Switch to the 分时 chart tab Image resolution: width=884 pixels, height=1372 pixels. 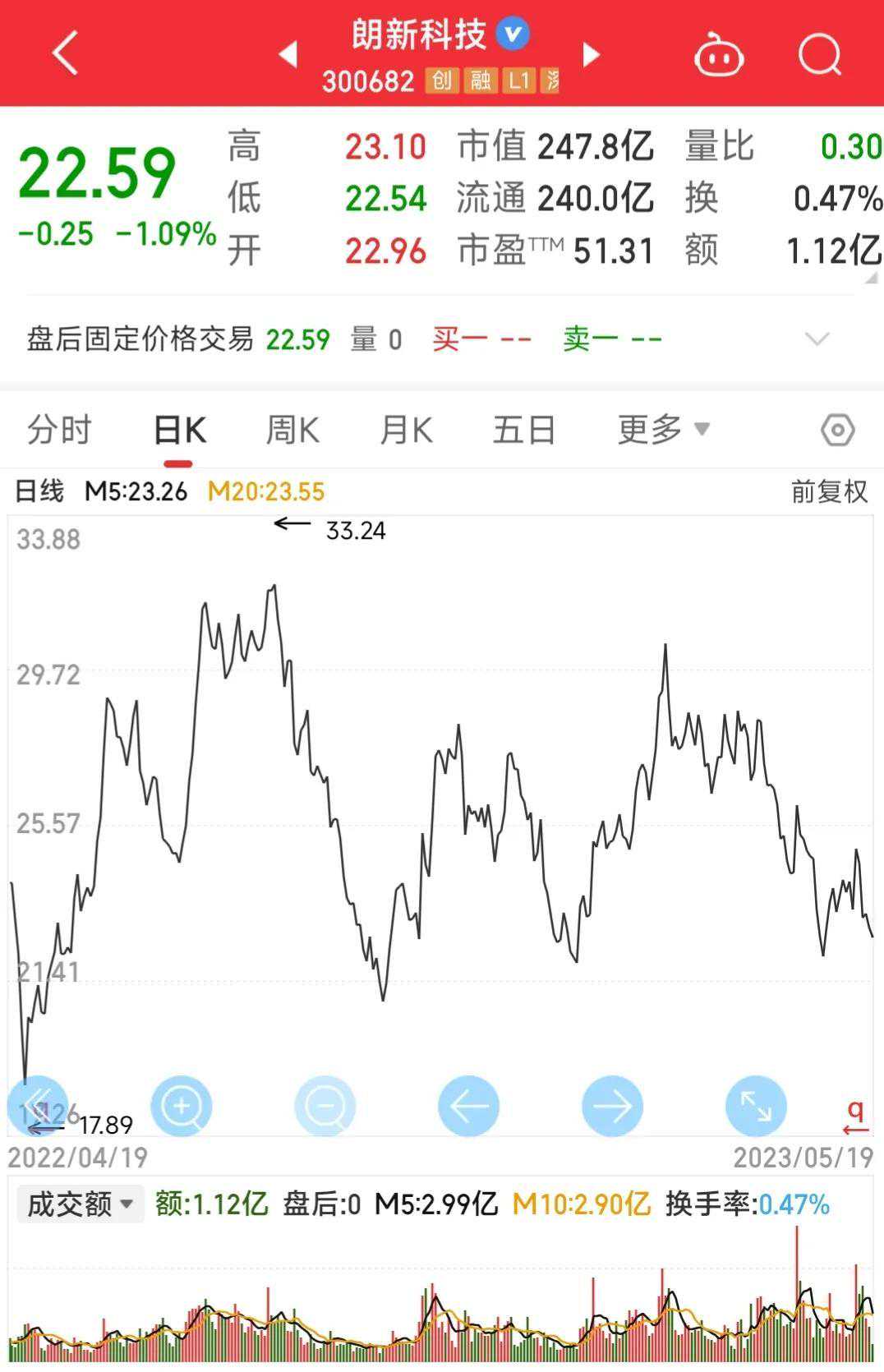coord(59,430)
